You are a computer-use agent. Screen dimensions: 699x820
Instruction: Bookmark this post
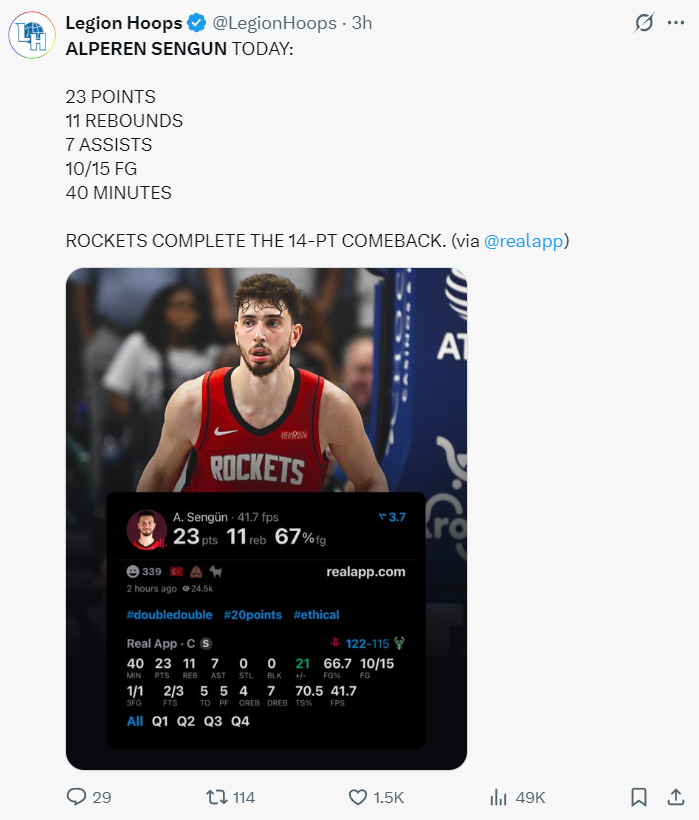point(638,797)
